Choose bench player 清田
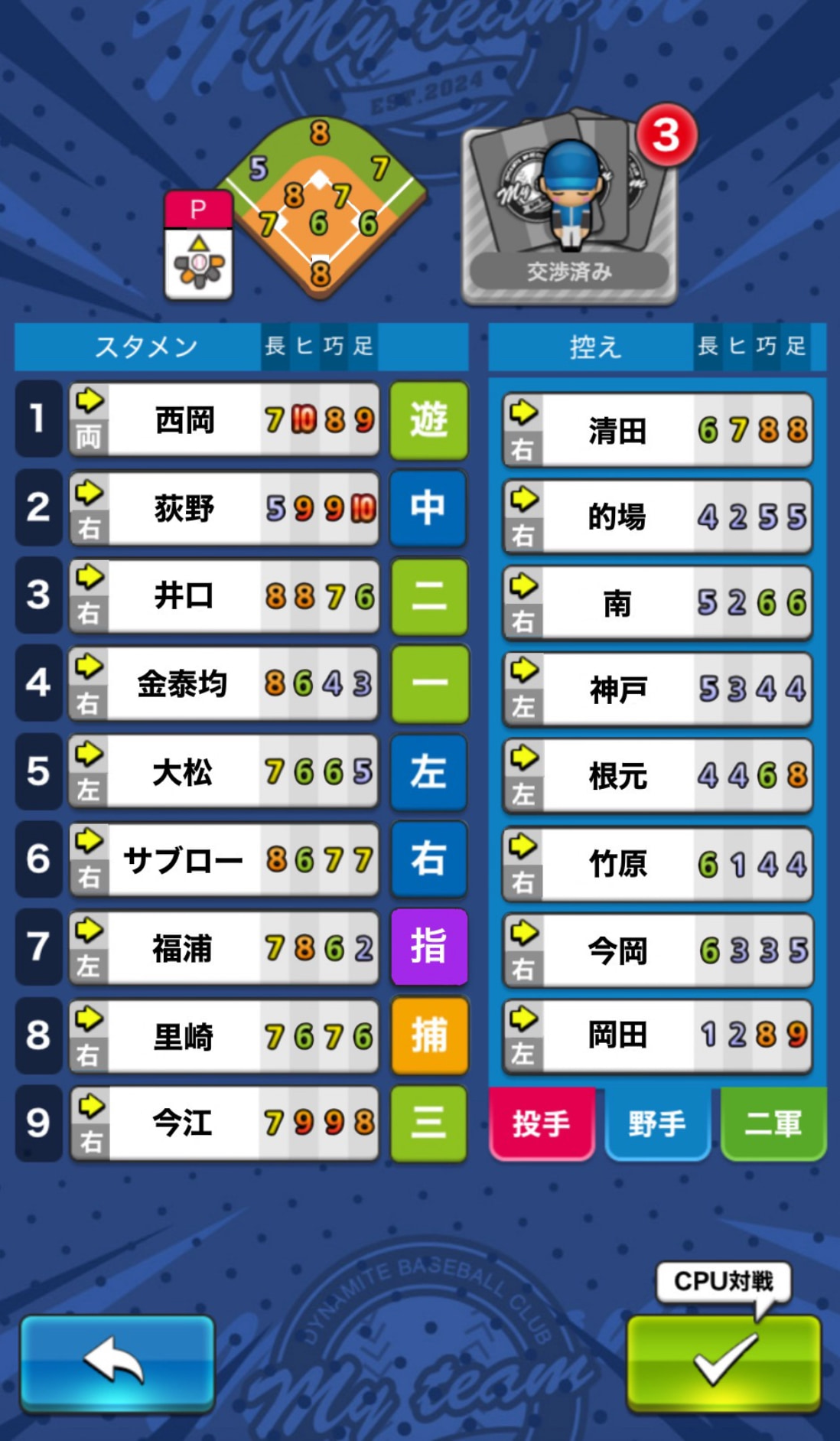The width and height of the screenshot is (840, 1441). [657, 430]
